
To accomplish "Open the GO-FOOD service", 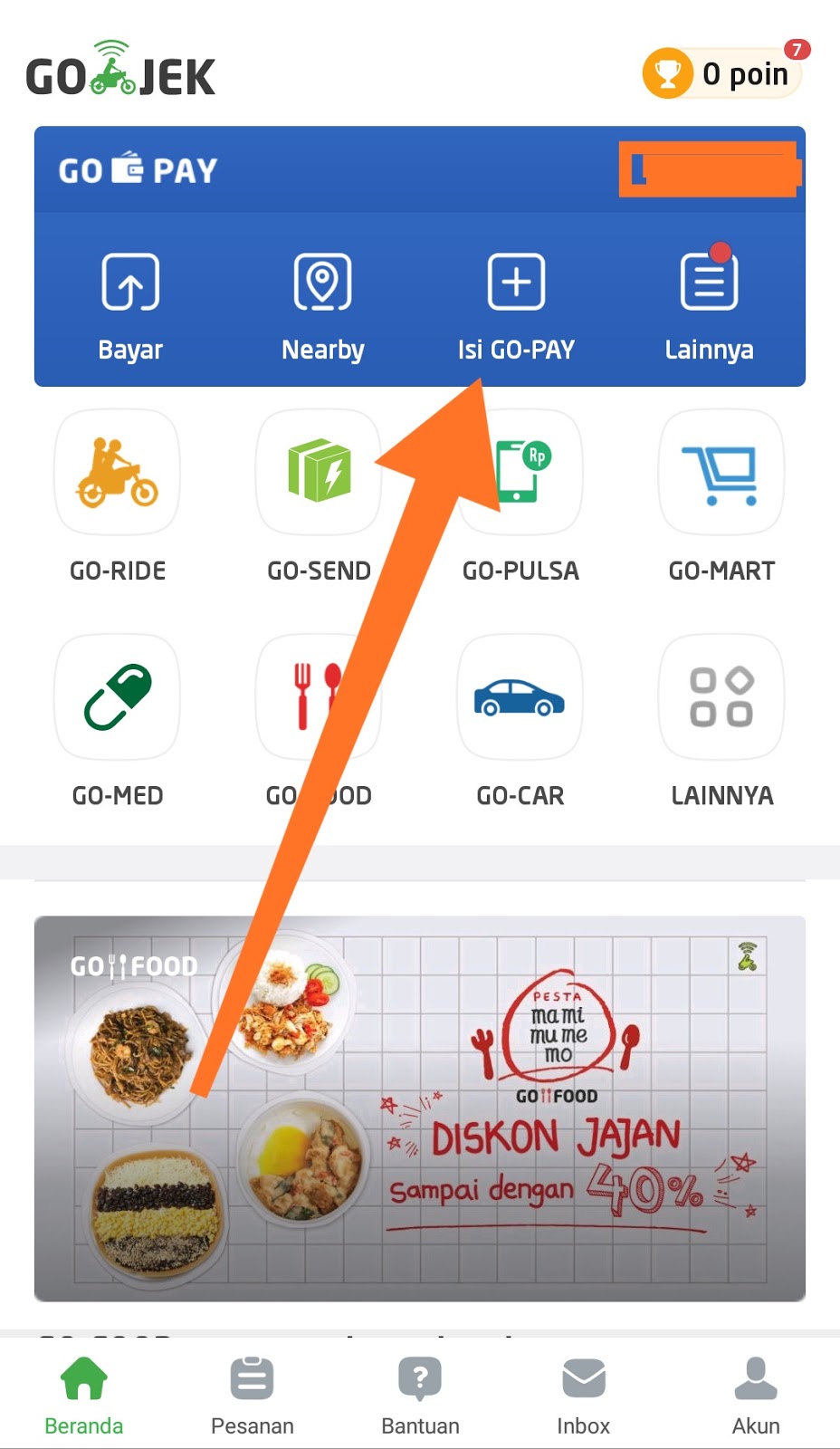I will coord(319,721).
